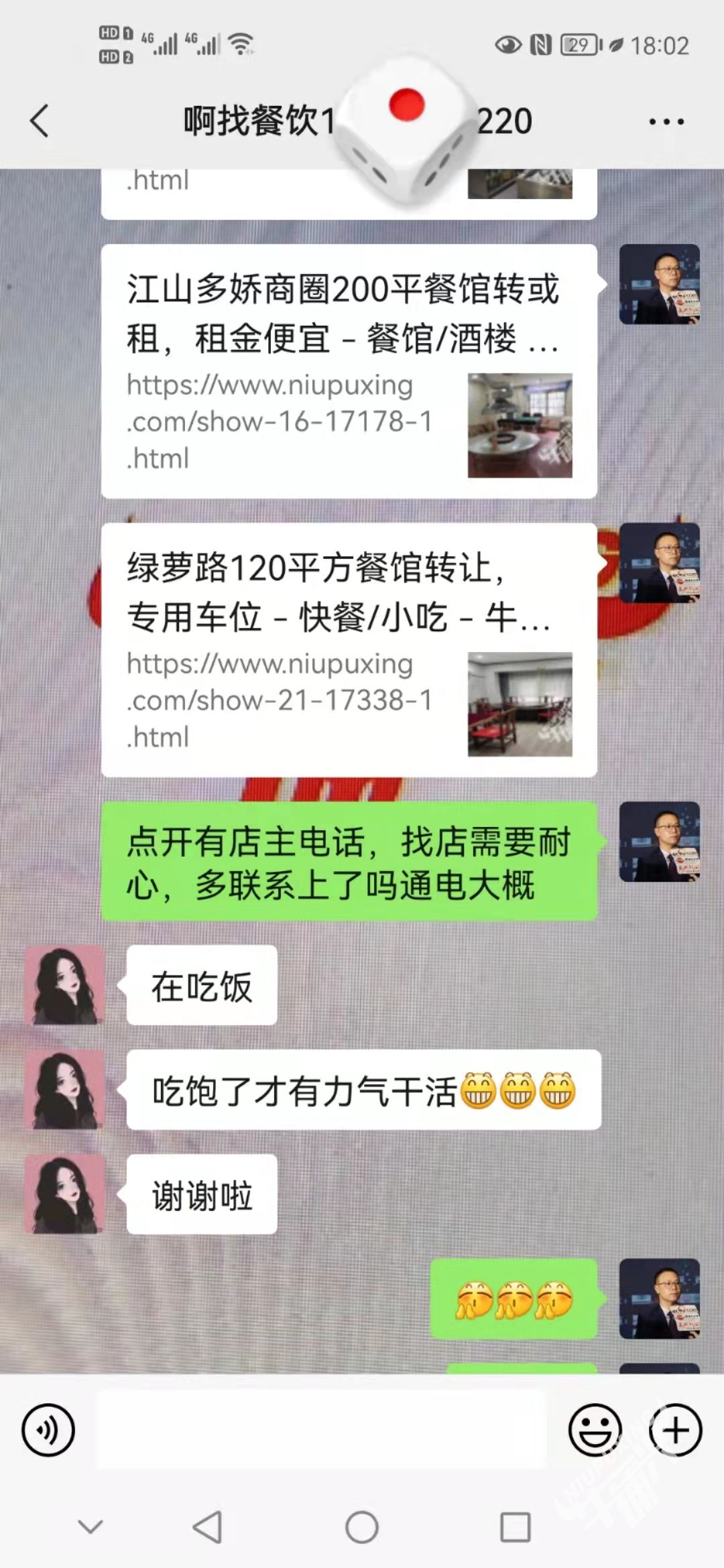Image resolution: width=724 pixels, height=1568 pixels.
Task: Tap the system home button
Action: [362, 1528]
